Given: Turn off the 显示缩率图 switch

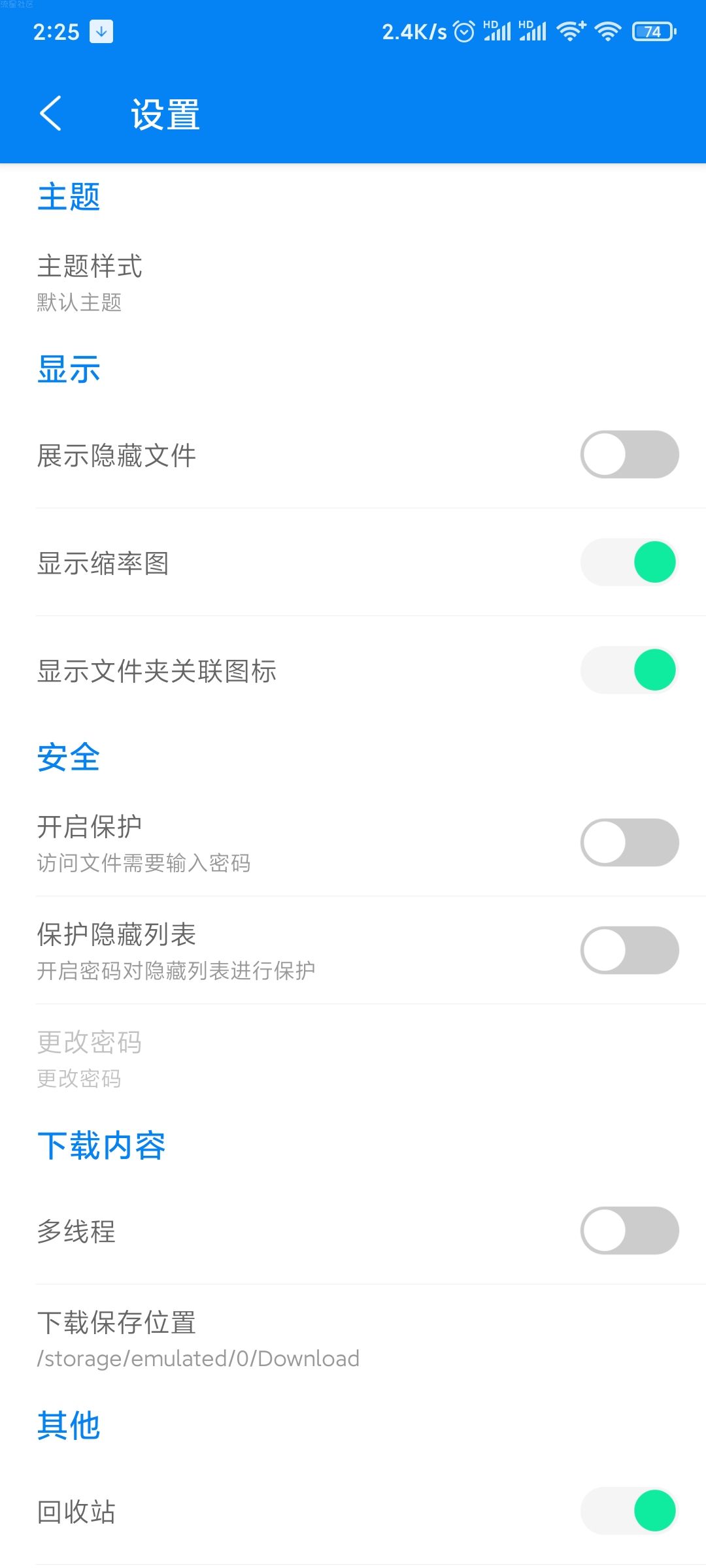Looking at the screenshot, I should pos(630,563).
